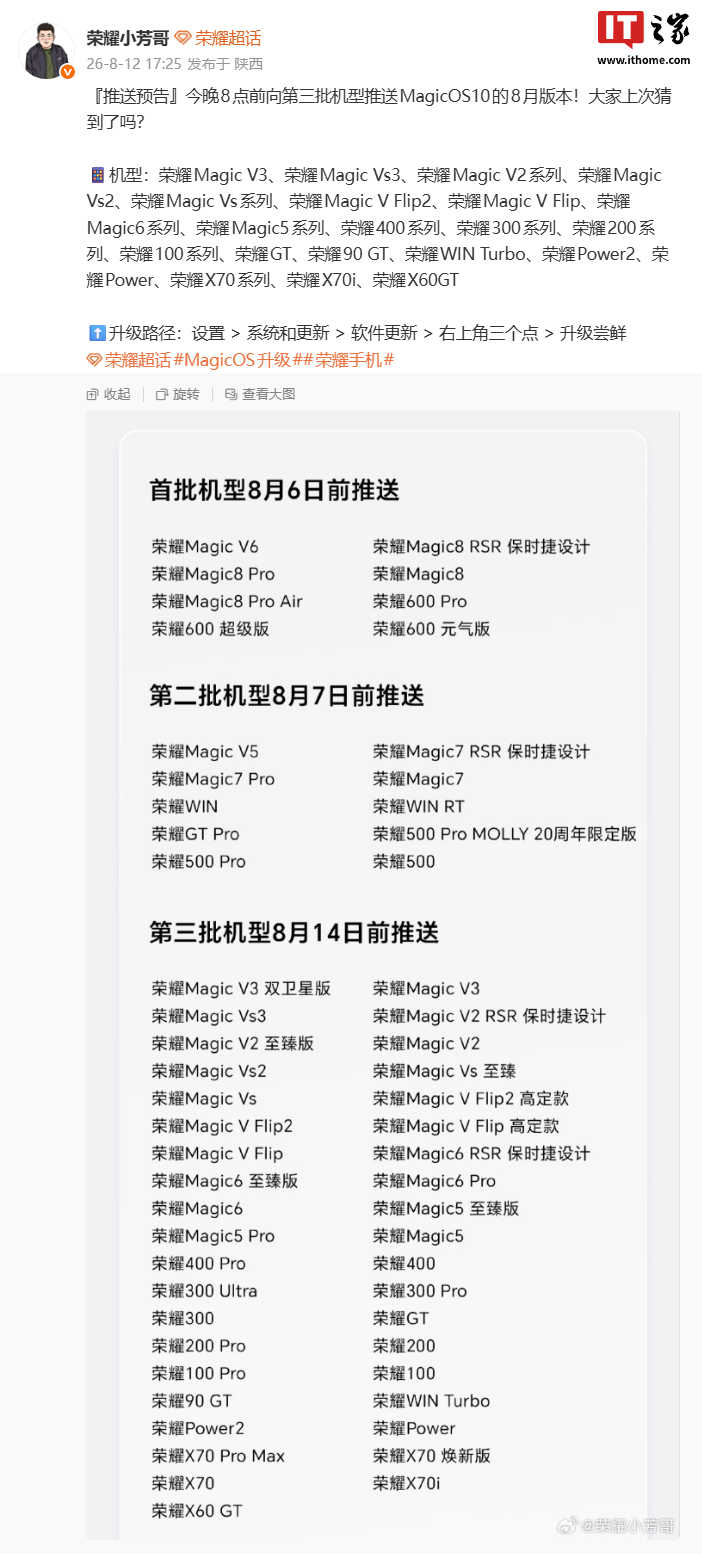Viewport: 702px width, 1554px height.
Task: Open the 荣耀超话 link in the hashtag line
Action: 129,360
